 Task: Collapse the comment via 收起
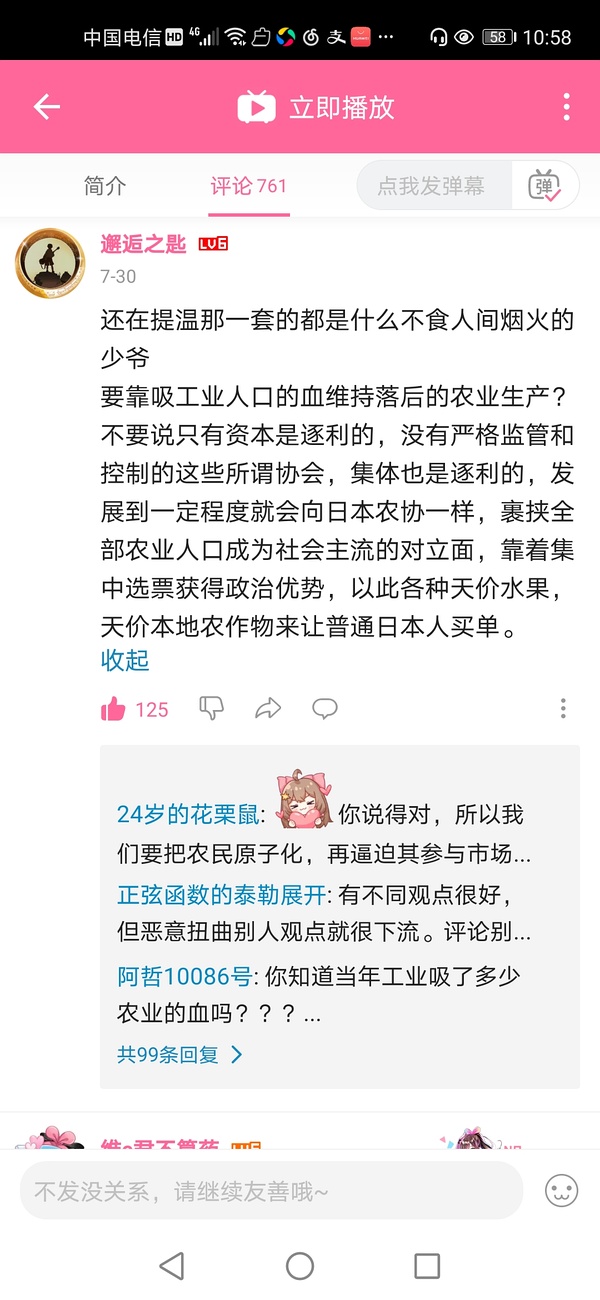(x=125, y=660)
